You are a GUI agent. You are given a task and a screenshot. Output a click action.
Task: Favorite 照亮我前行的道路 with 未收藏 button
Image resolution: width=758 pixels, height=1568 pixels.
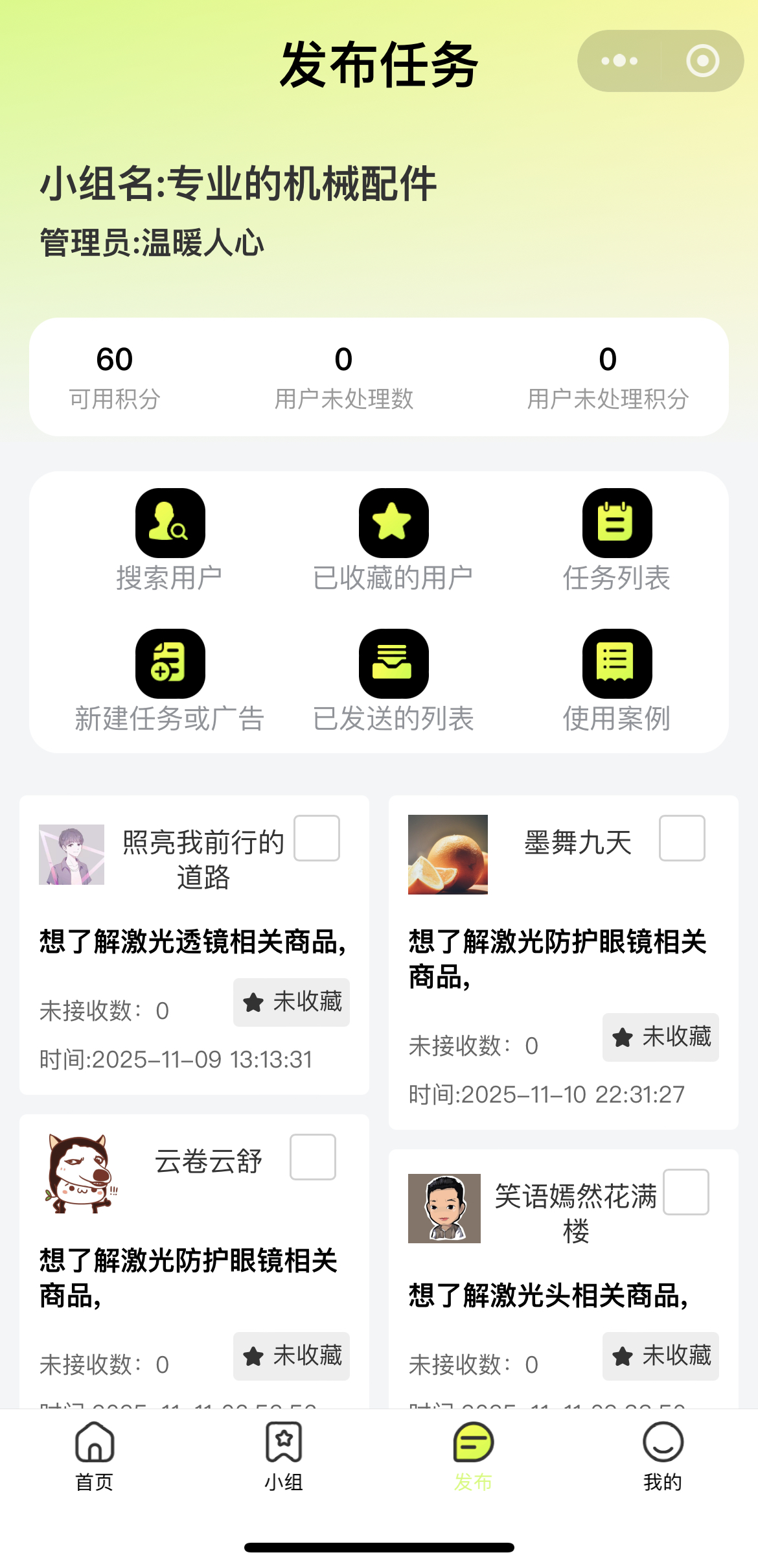point(292,1002)
